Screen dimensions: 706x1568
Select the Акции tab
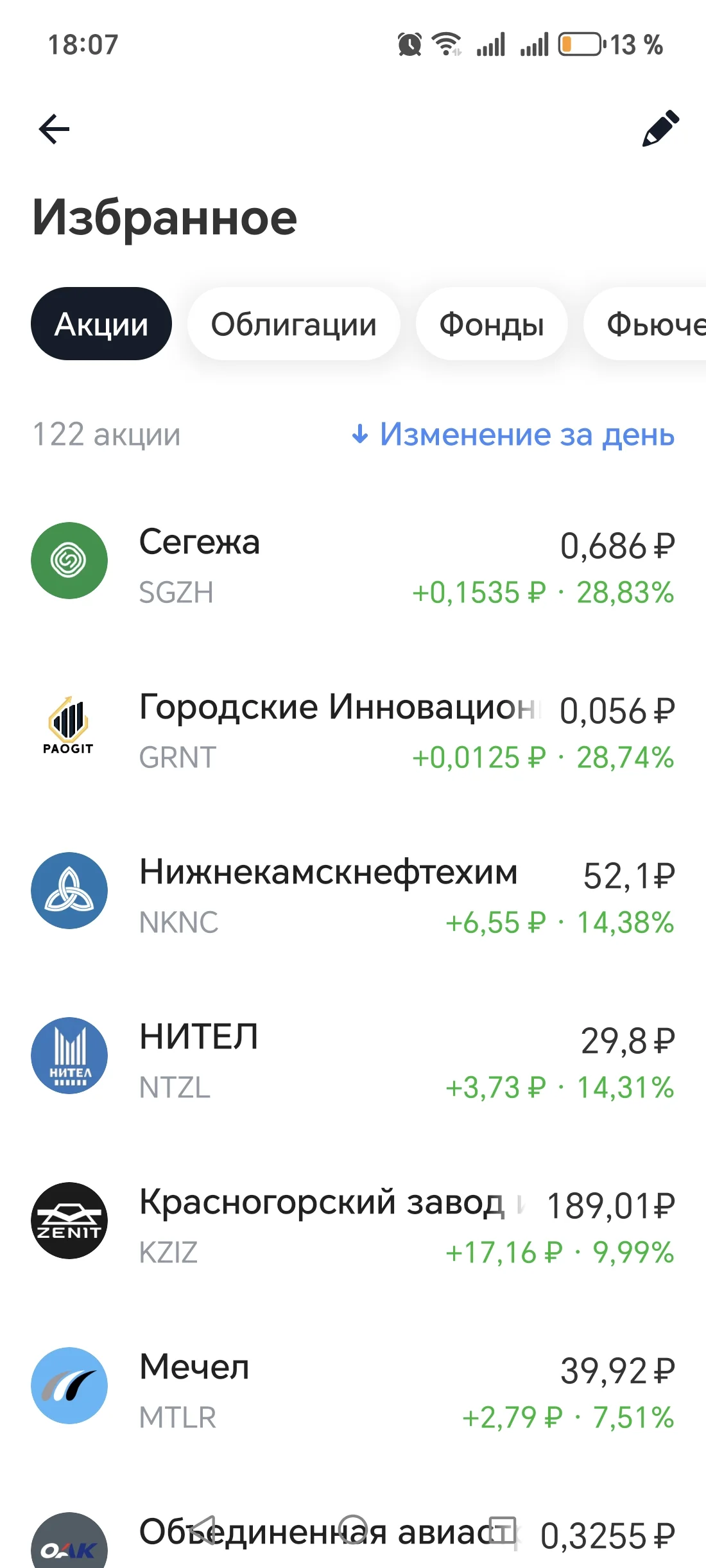(101, 324)
